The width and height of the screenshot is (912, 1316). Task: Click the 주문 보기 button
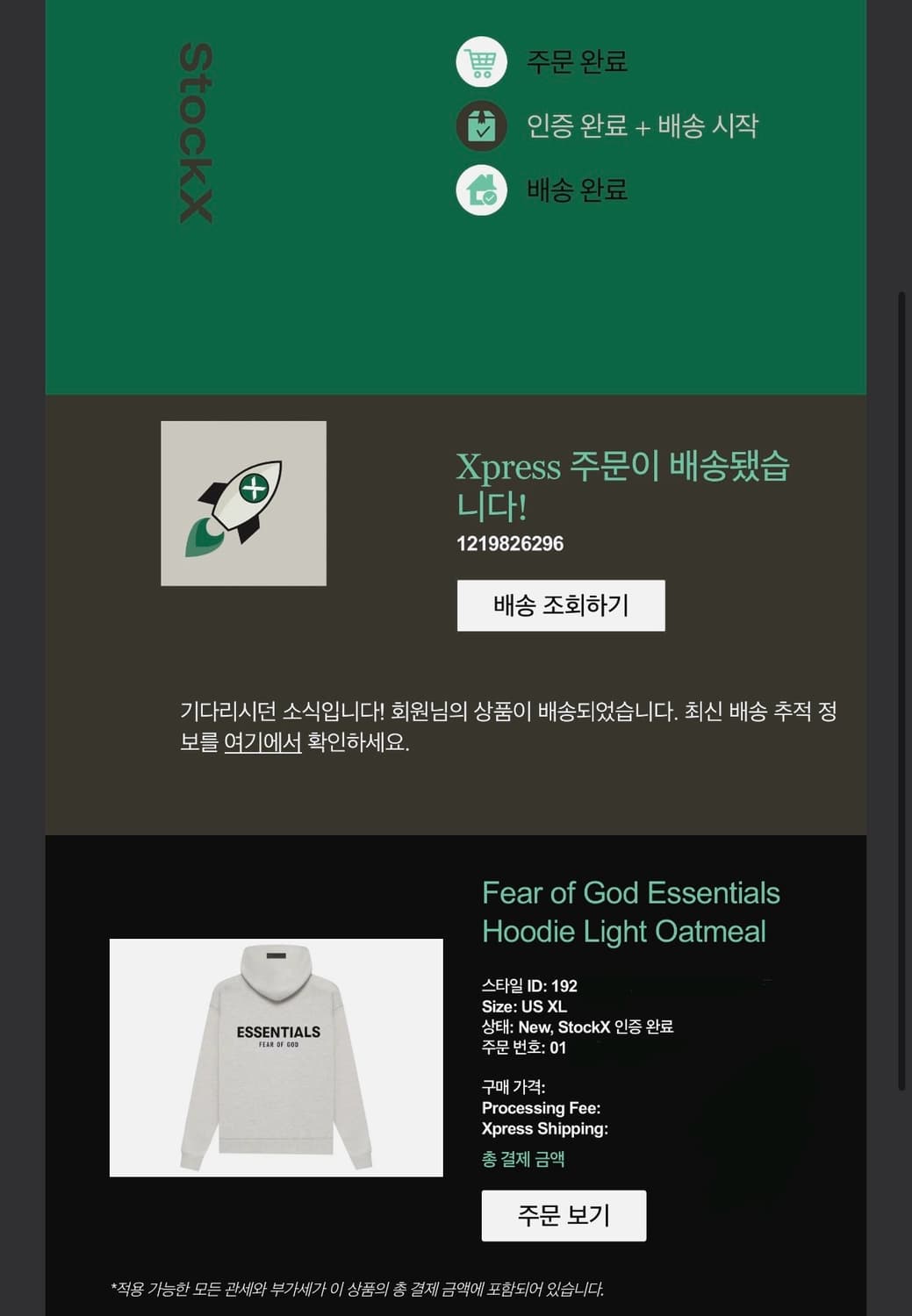pos(563,1216)
